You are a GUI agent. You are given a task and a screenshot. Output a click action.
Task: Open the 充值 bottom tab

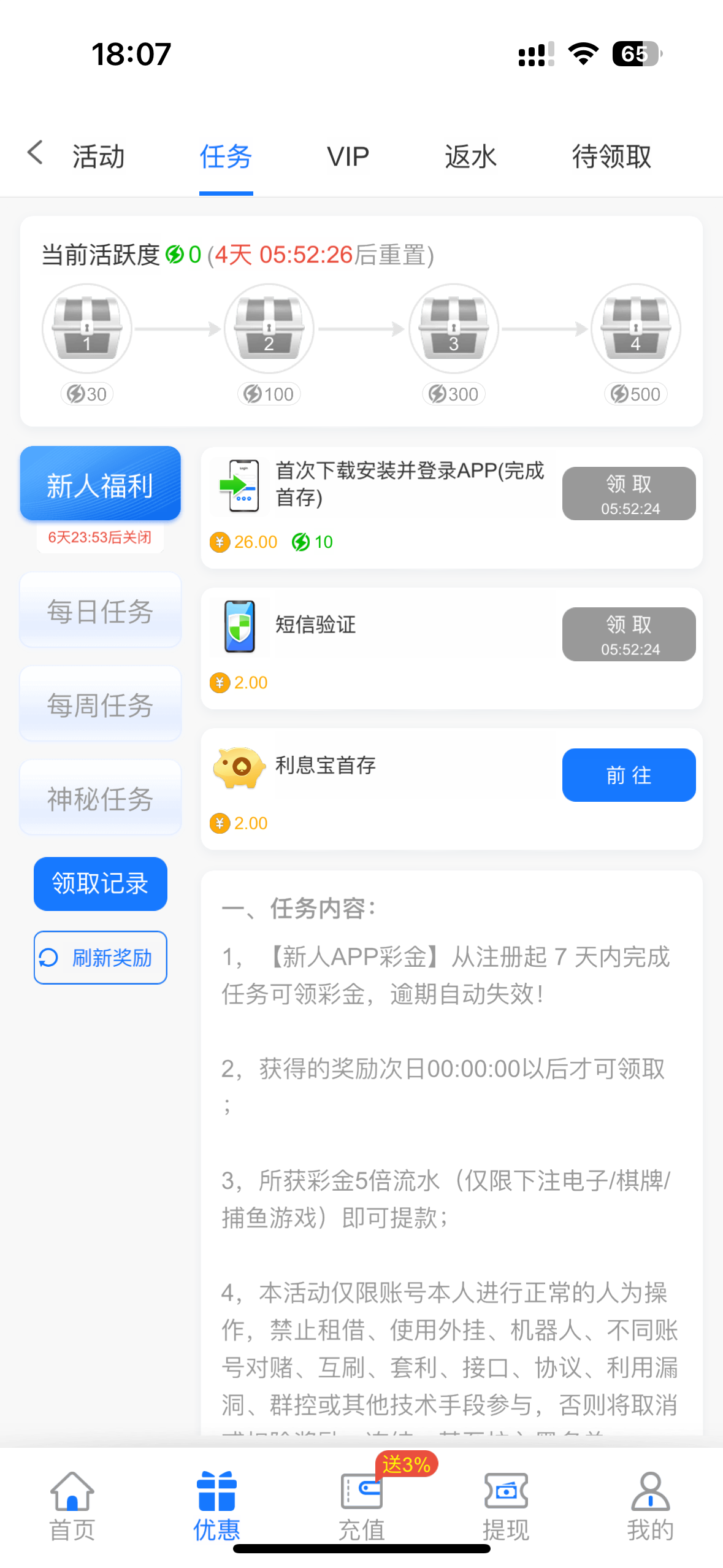pyautogui.click(x=362, y=1506)
